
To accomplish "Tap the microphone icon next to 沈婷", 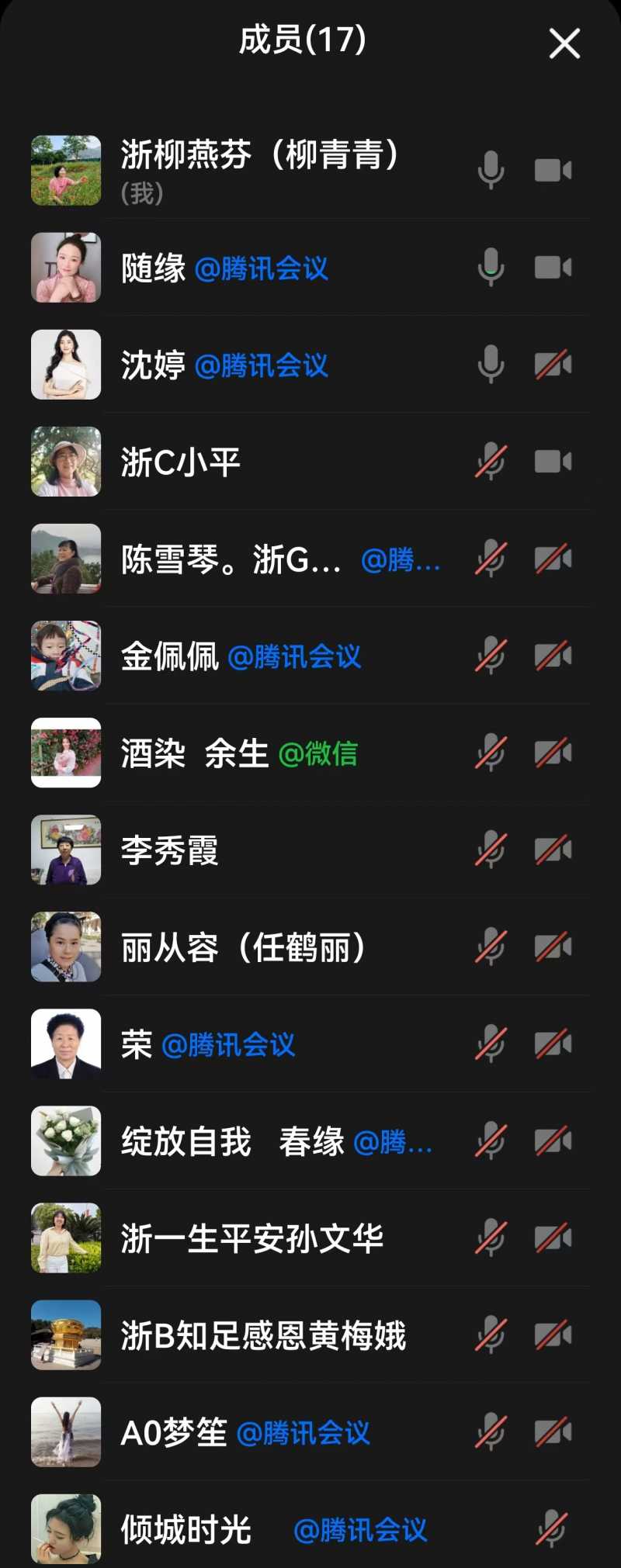I will 491,365.
